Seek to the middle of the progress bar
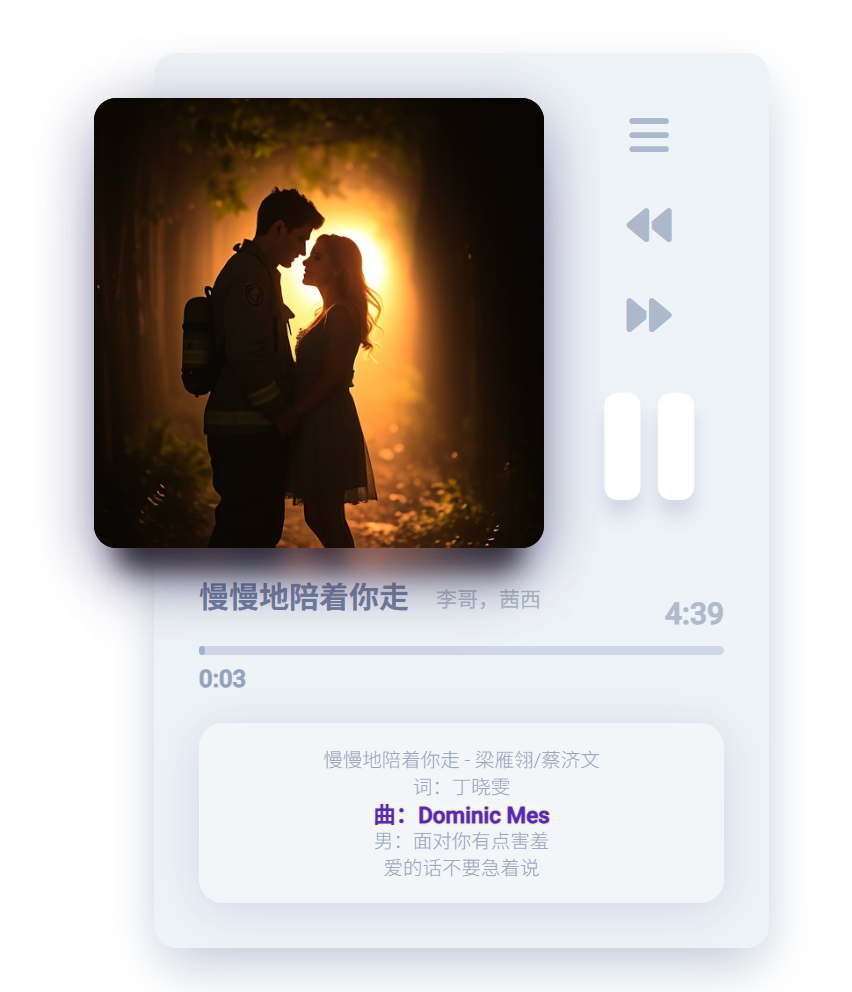This screenshot has height=992, width=852. 461,651
